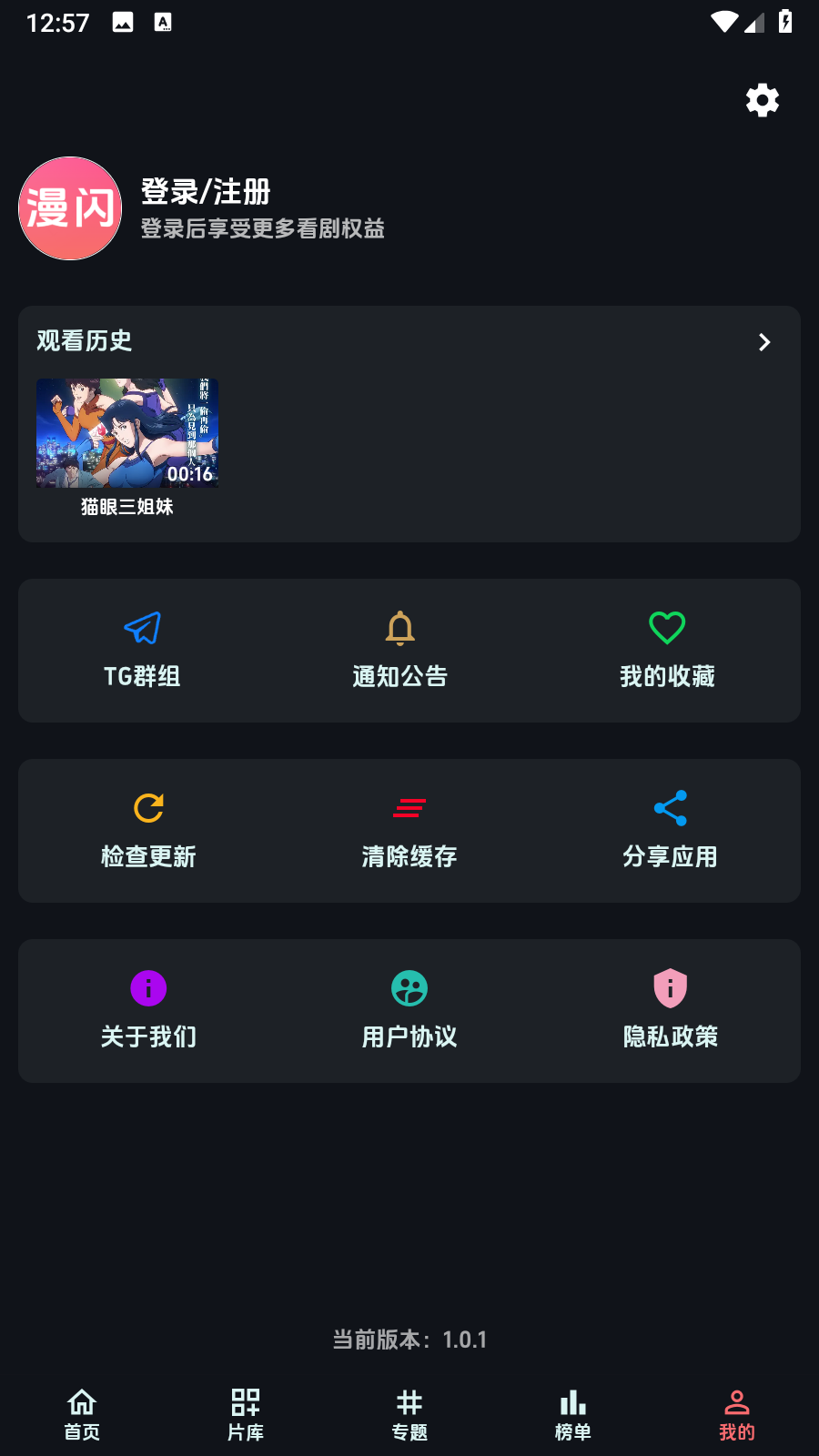This screenshot has height=1456, width=819.
Task: Open 关于我们 info icon
Action: [x=148, y=988]
